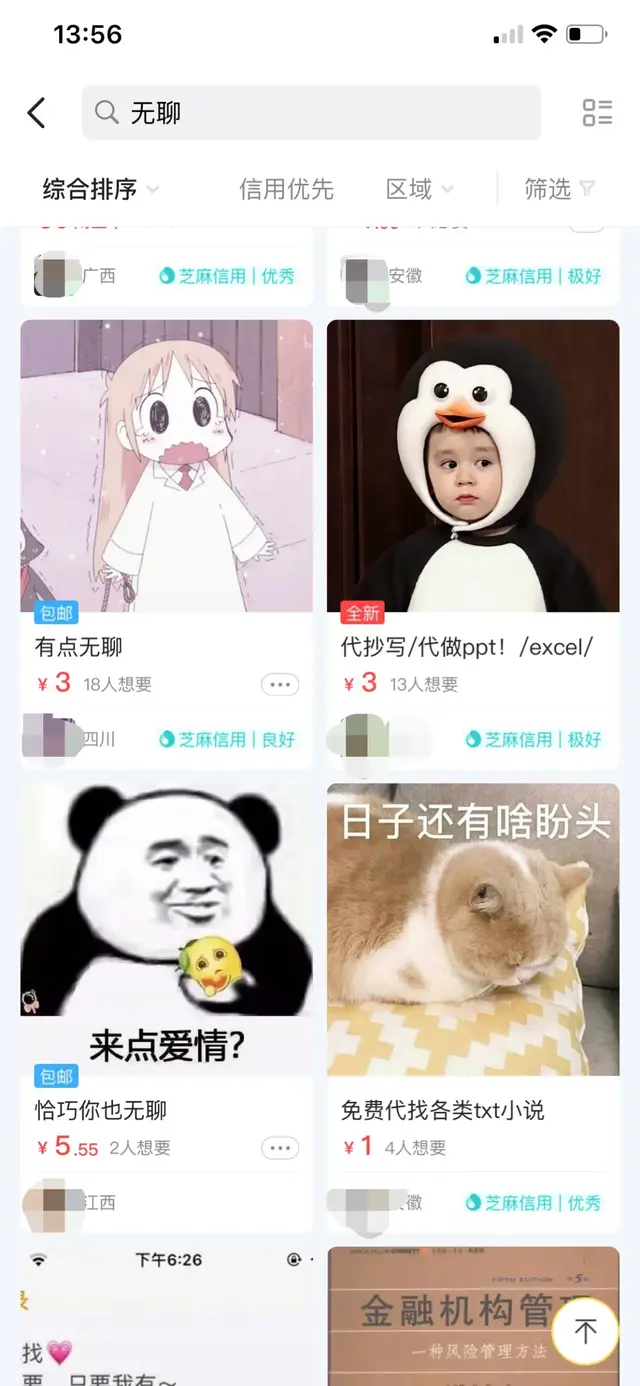Open the 区域 region dropdown
The height and width of the screenshot is (1386, 640).
[x=419, y=189]
